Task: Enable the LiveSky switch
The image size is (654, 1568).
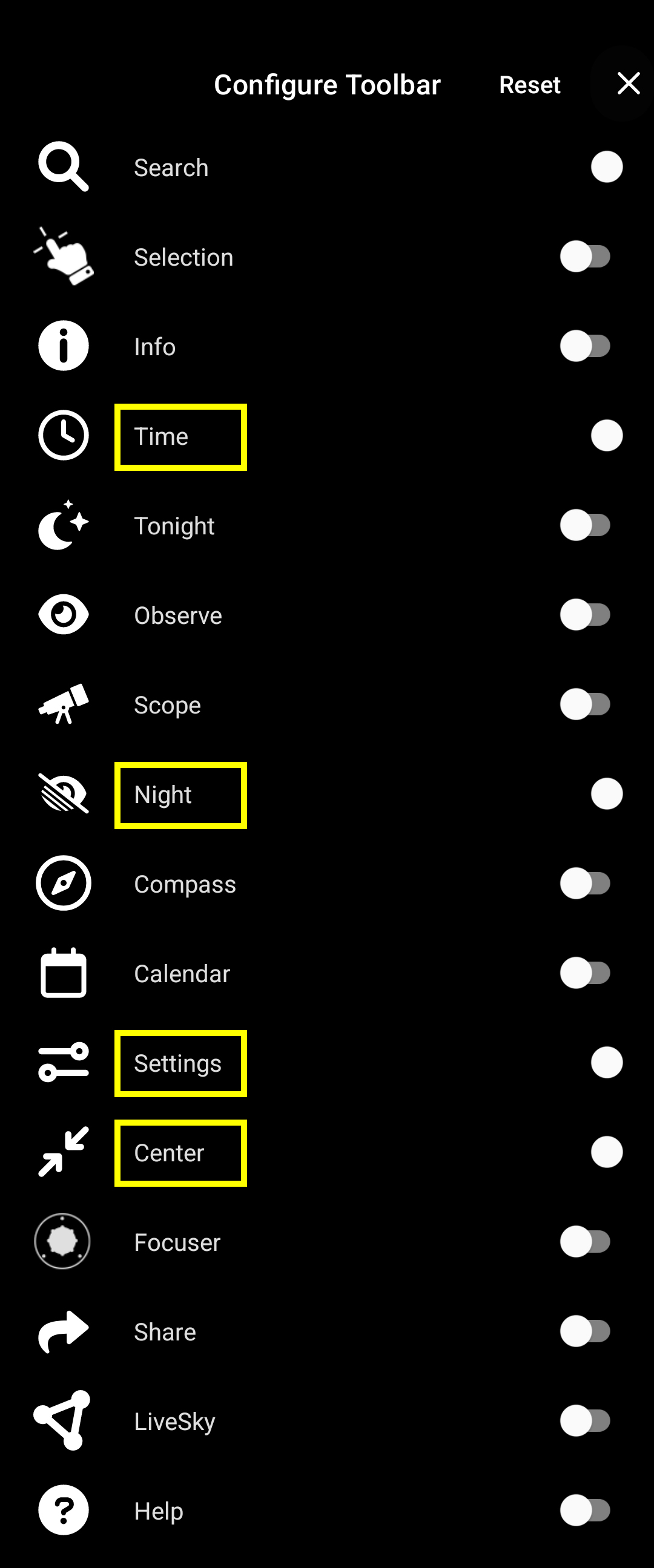Action: tap(586, 1421)
